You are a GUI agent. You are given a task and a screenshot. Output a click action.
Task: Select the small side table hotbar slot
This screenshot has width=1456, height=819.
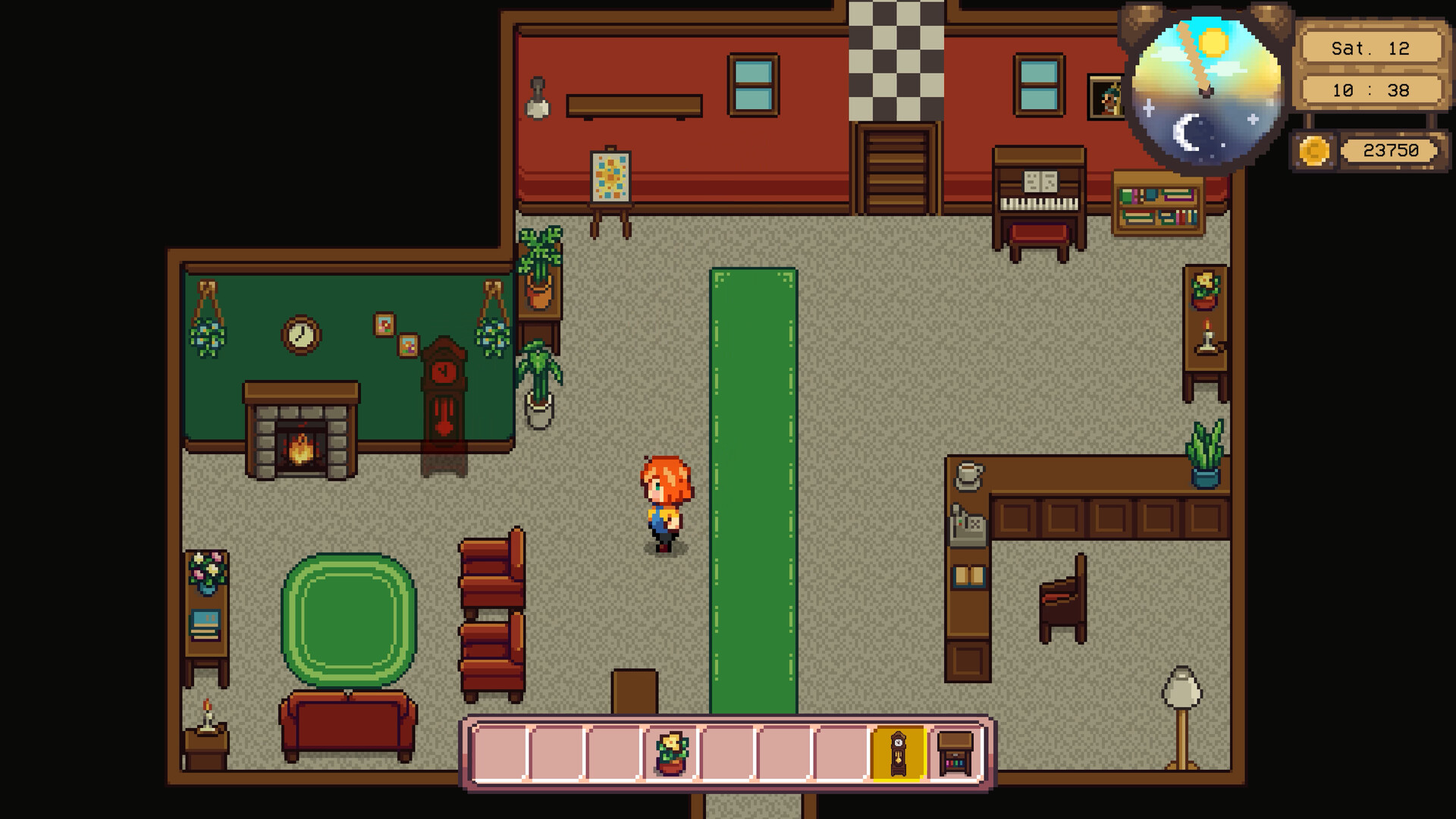pyautogui.click(x=955, y=752)
